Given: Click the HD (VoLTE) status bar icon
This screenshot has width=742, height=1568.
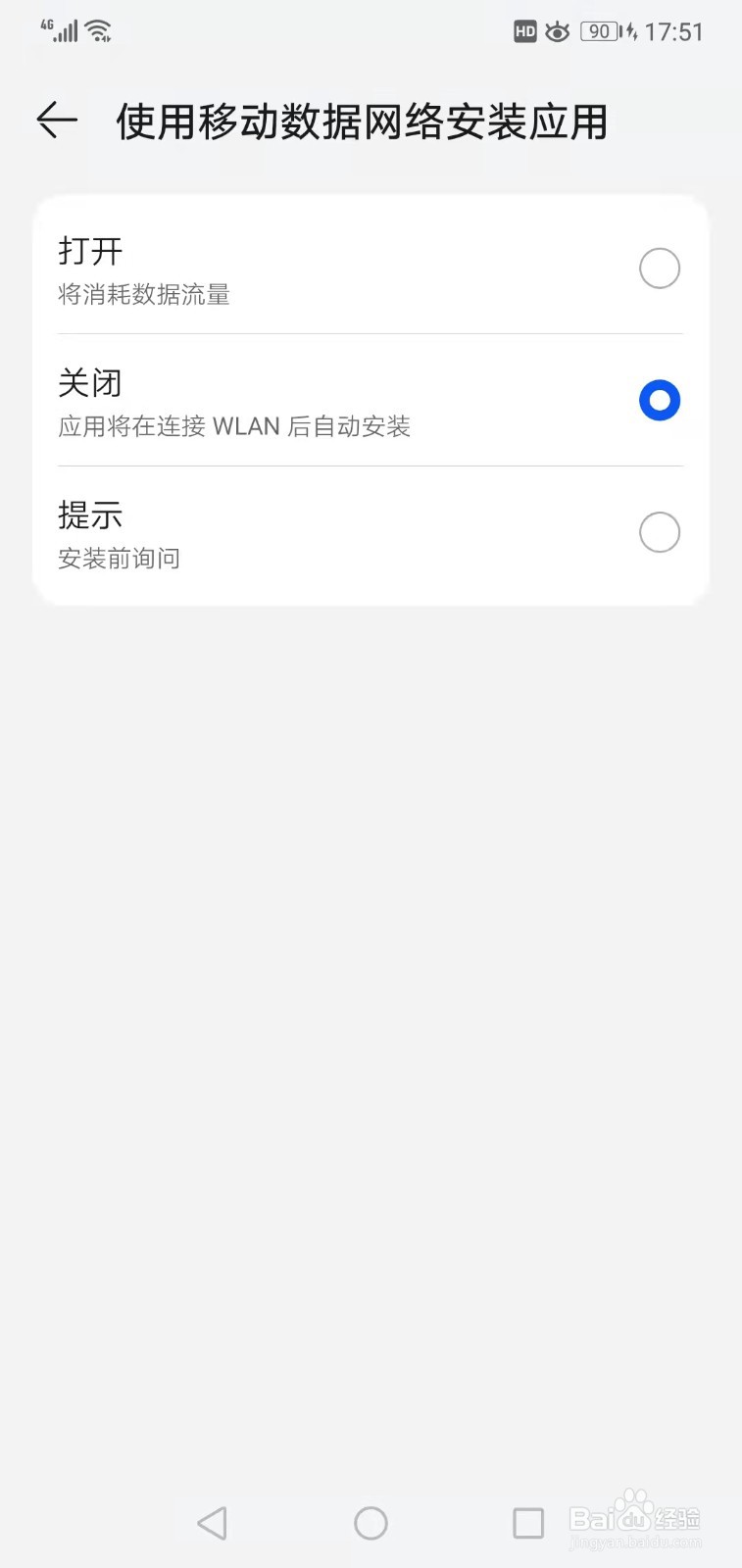Looking at the screenshot, I should [524, 31].
